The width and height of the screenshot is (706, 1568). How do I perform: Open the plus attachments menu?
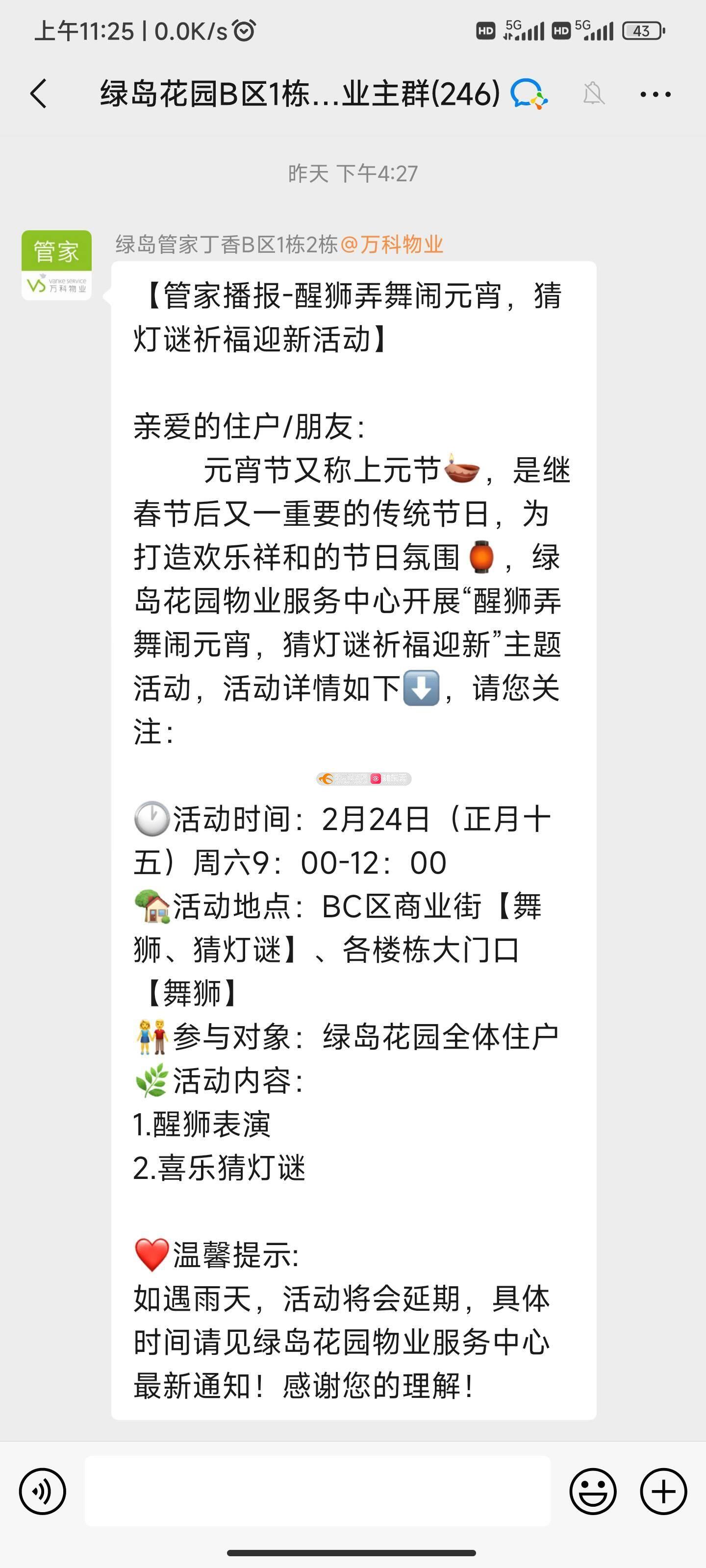coord(663,1491)
